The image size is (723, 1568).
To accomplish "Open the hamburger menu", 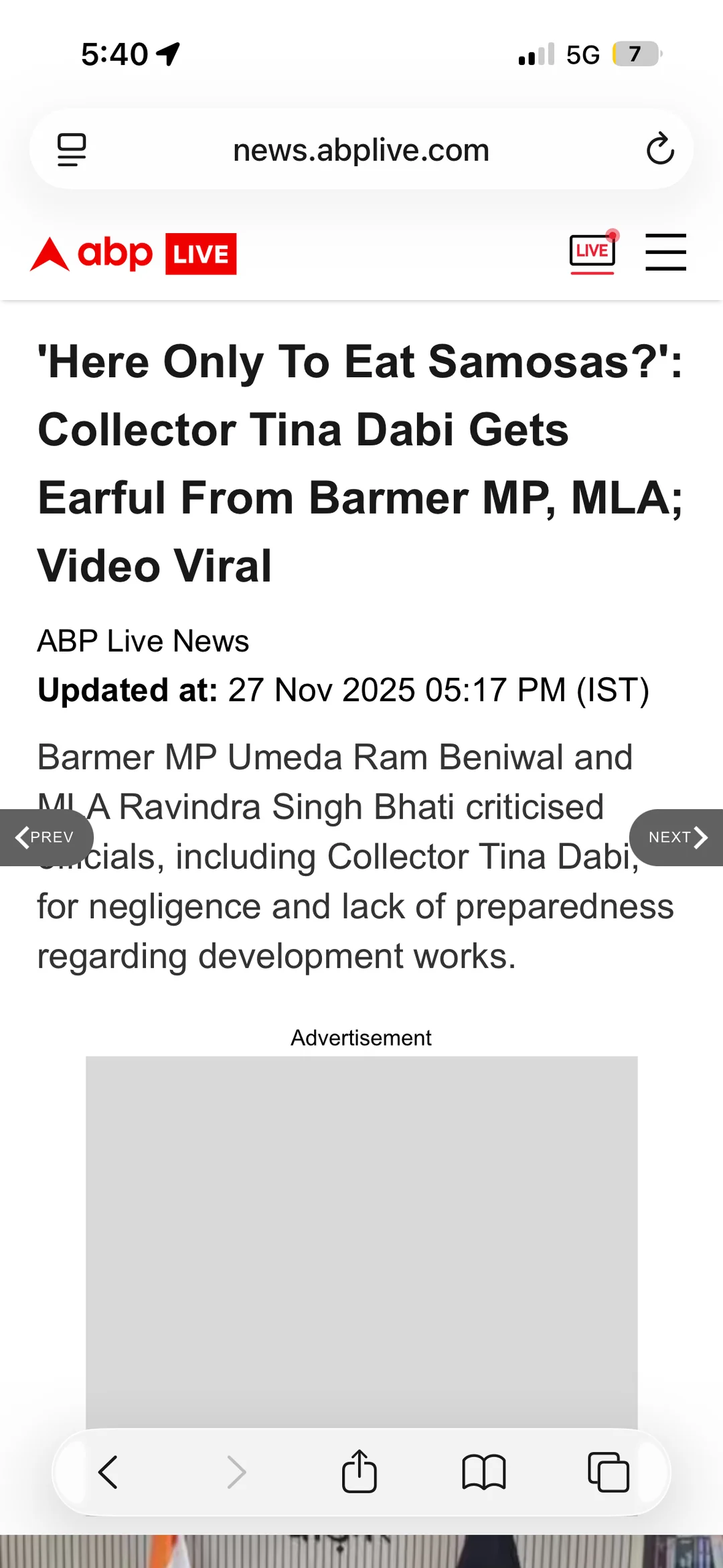I will [x=665, y=253].
